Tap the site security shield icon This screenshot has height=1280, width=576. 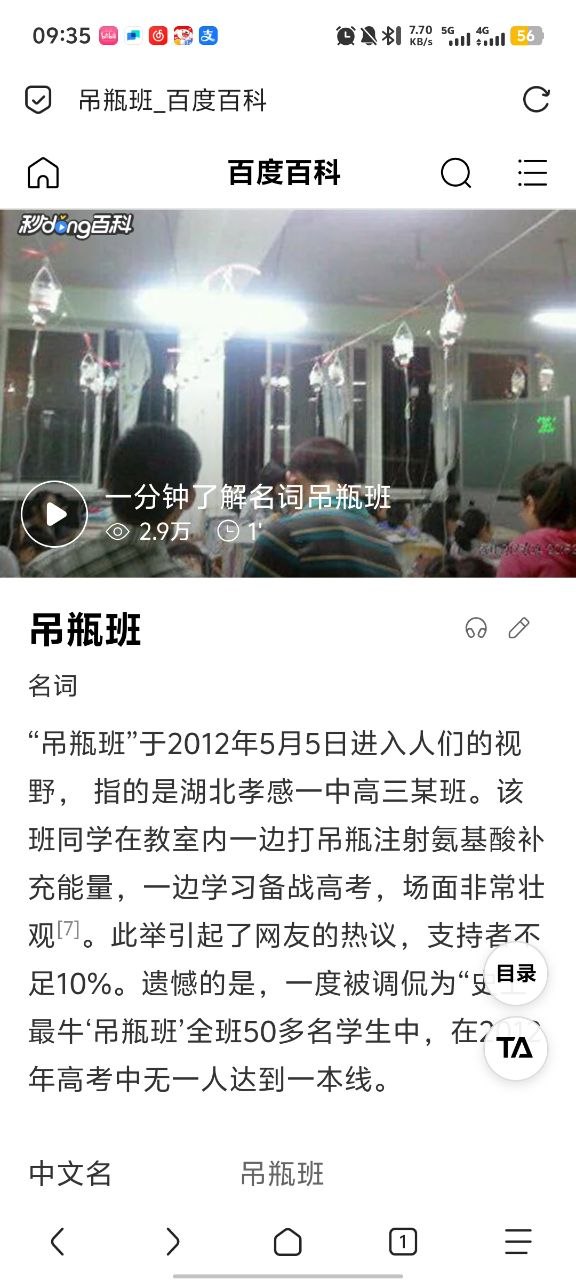tap(38, 100)
